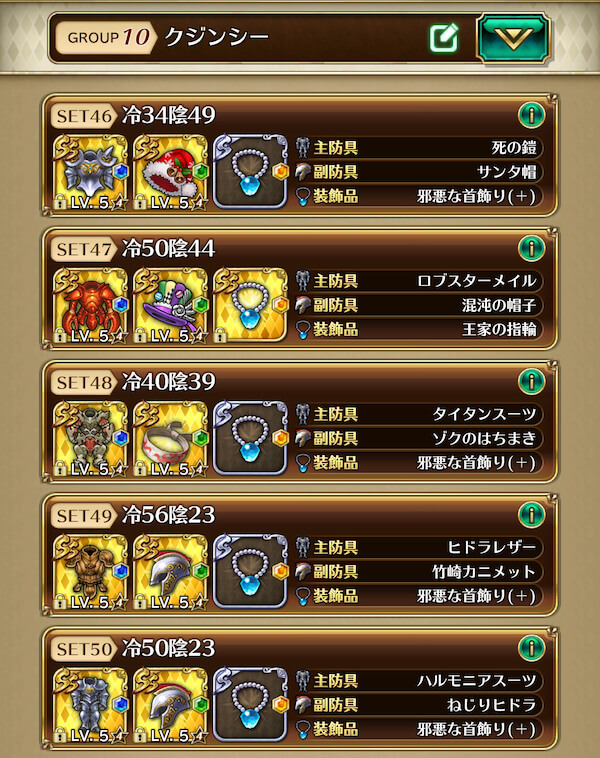Select the SET48 冷40陰39 equipment set
The width and height of the screenshot is (600, 758).
(168, 381)
